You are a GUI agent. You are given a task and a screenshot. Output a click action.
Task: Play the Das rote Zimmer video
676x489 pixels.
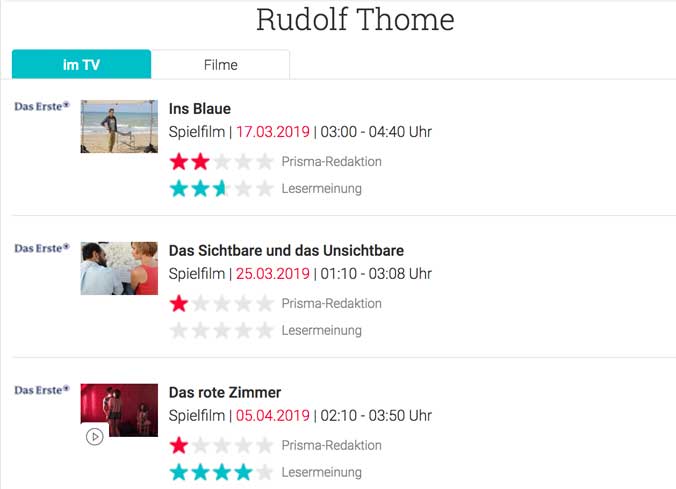coord(94,436)
